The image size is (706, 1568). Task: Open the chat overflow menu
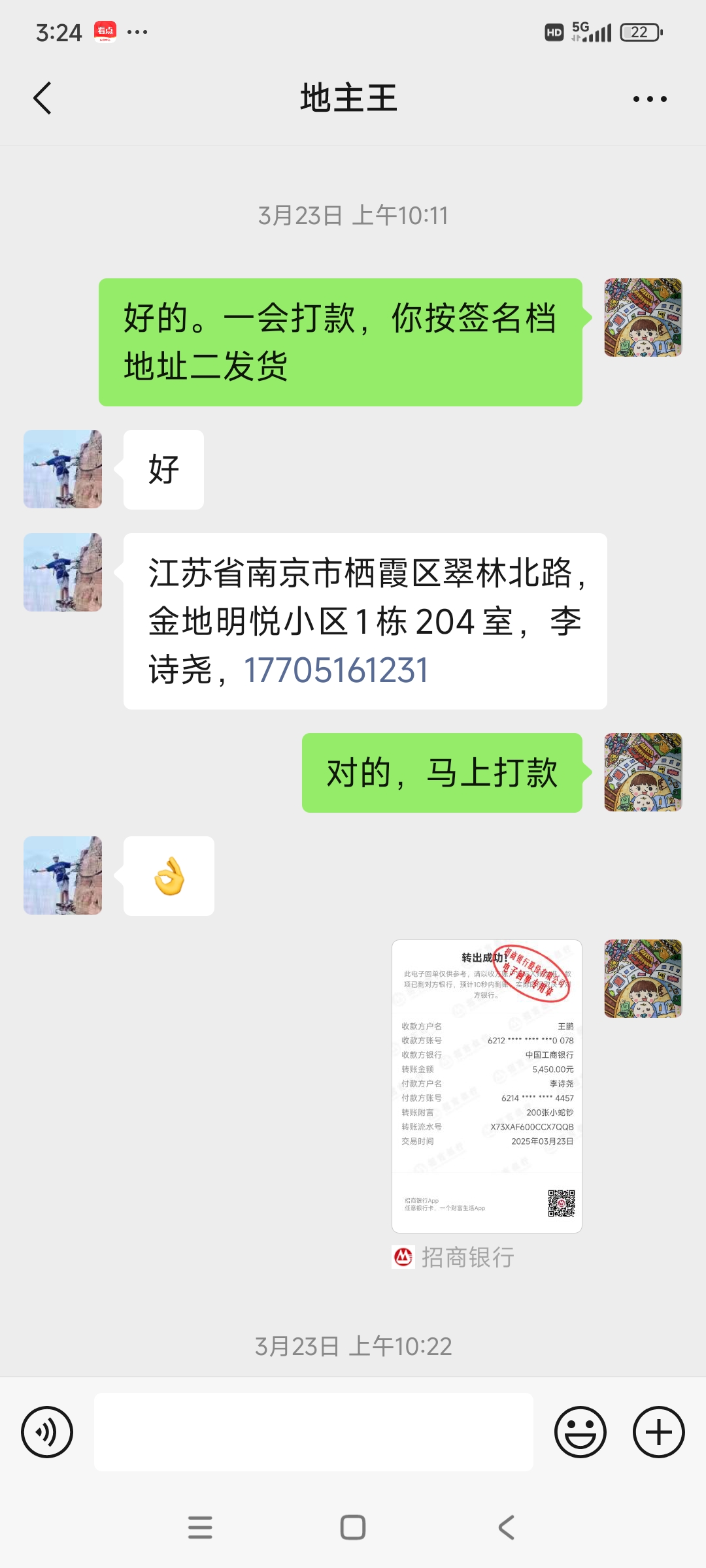point(650,99)
